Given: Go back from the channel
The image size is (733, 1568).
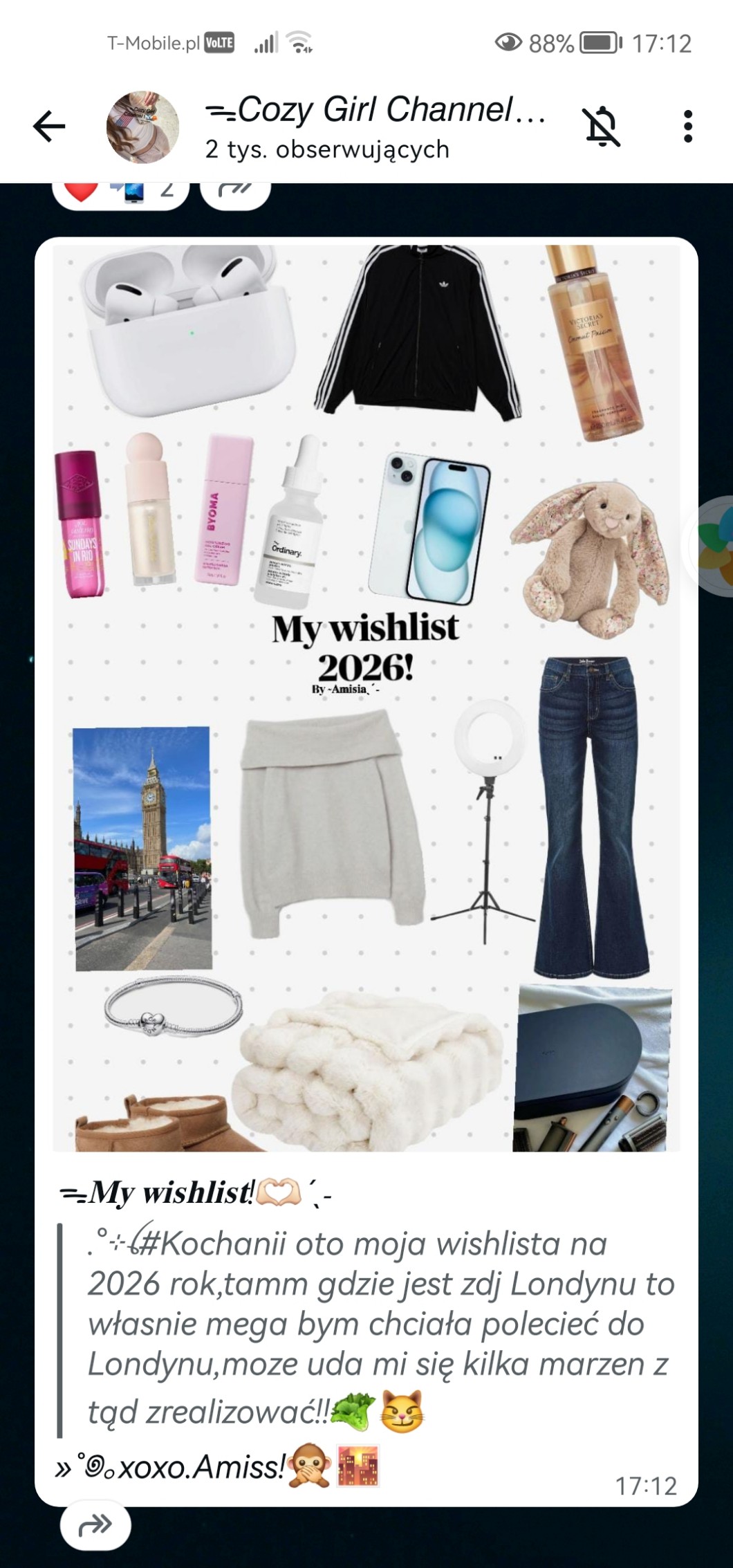Looking at the screenshot, I should click(49, 127).
